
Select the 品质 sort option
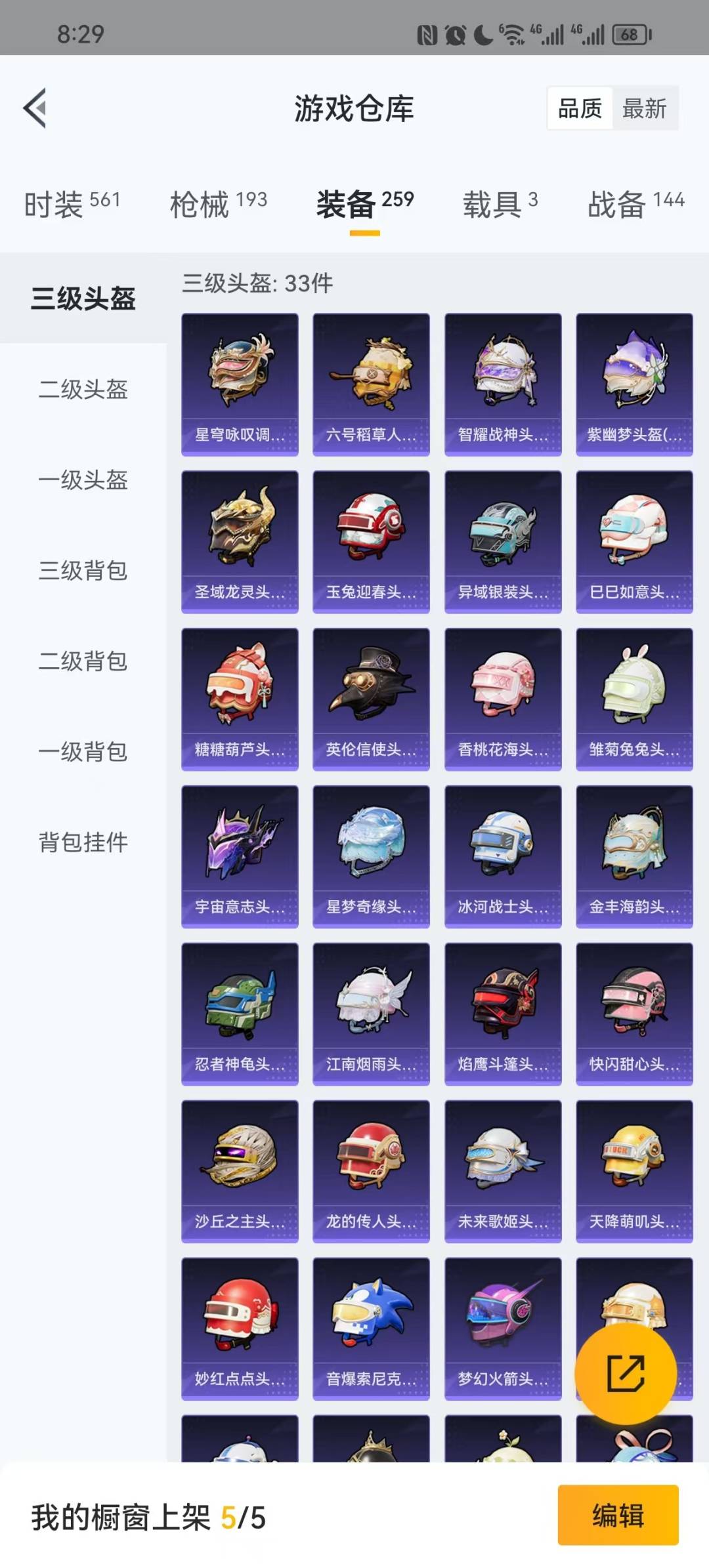pos(580,108)
